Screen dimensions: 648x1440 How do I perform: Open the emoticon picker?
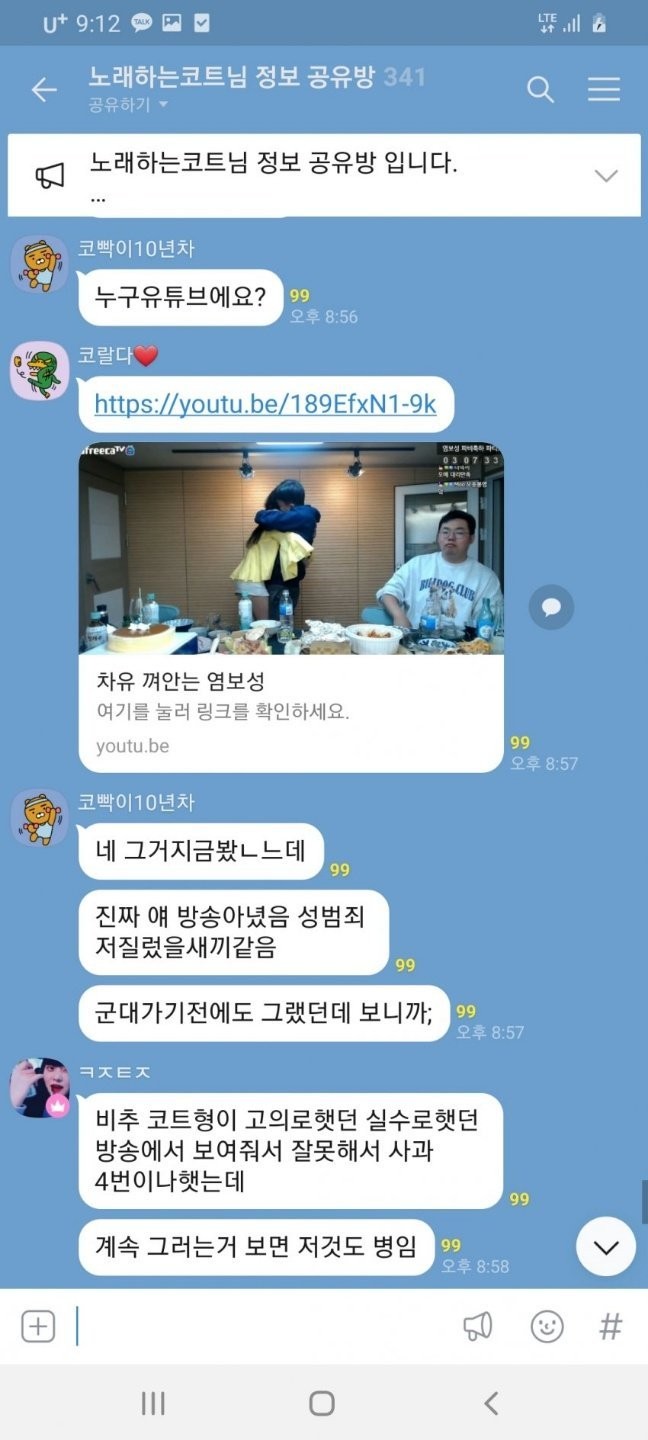[546, 1327]
